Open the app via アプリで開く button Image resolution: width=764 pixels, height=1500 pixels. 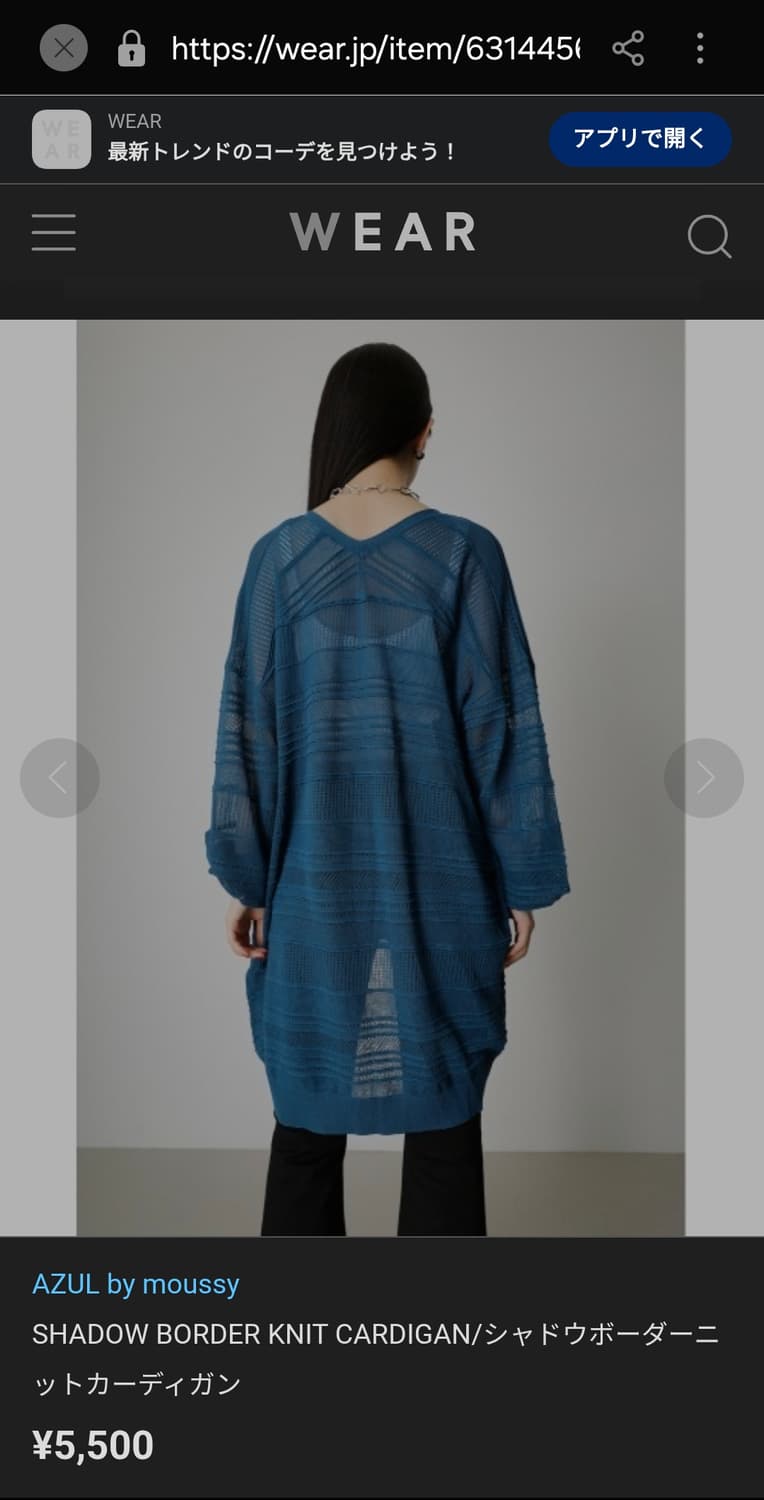(x=640, y=139)
